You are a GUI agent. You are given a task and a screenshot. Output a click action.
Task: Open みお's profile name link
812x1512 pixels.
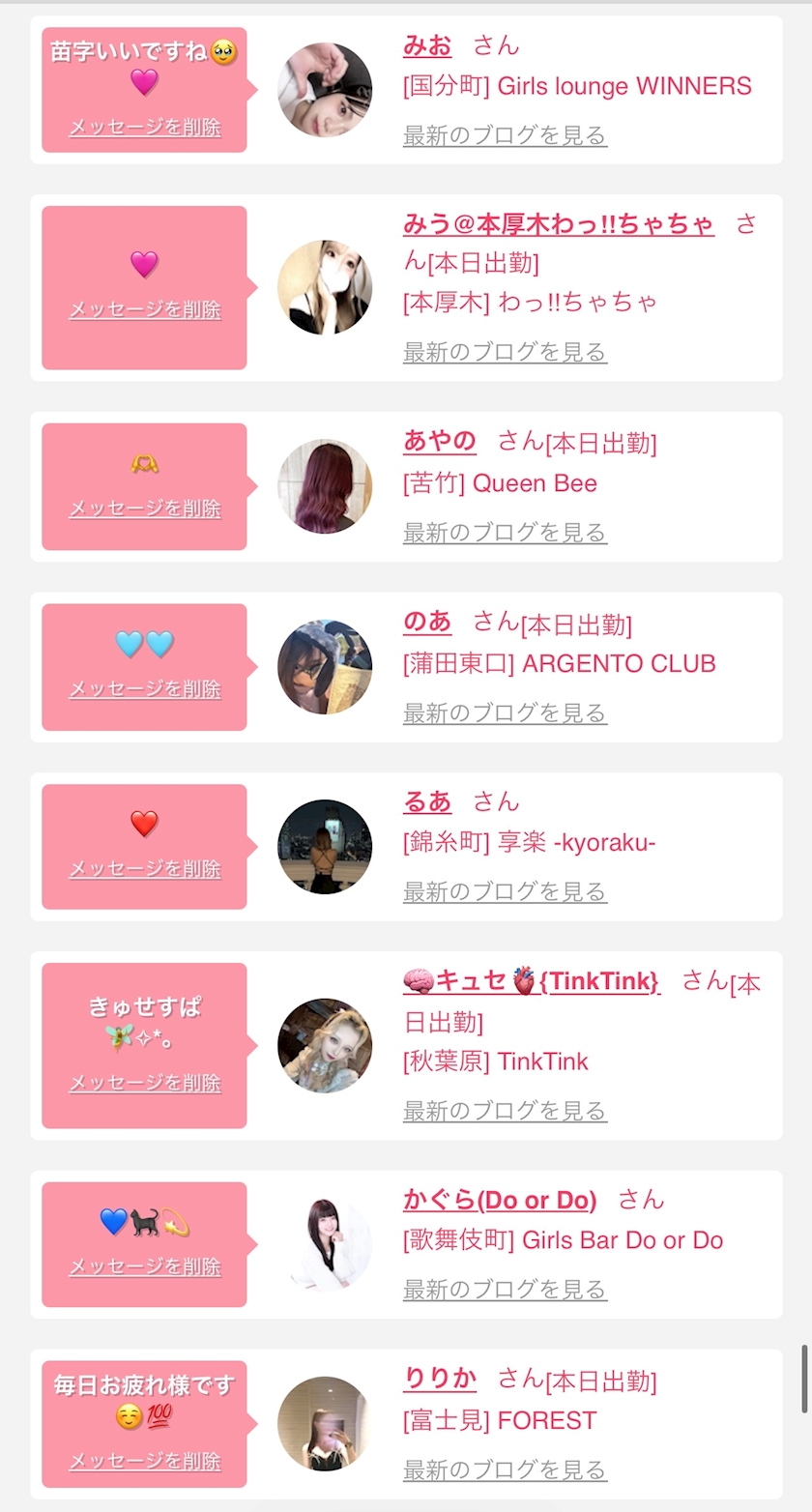click(427, 44)
